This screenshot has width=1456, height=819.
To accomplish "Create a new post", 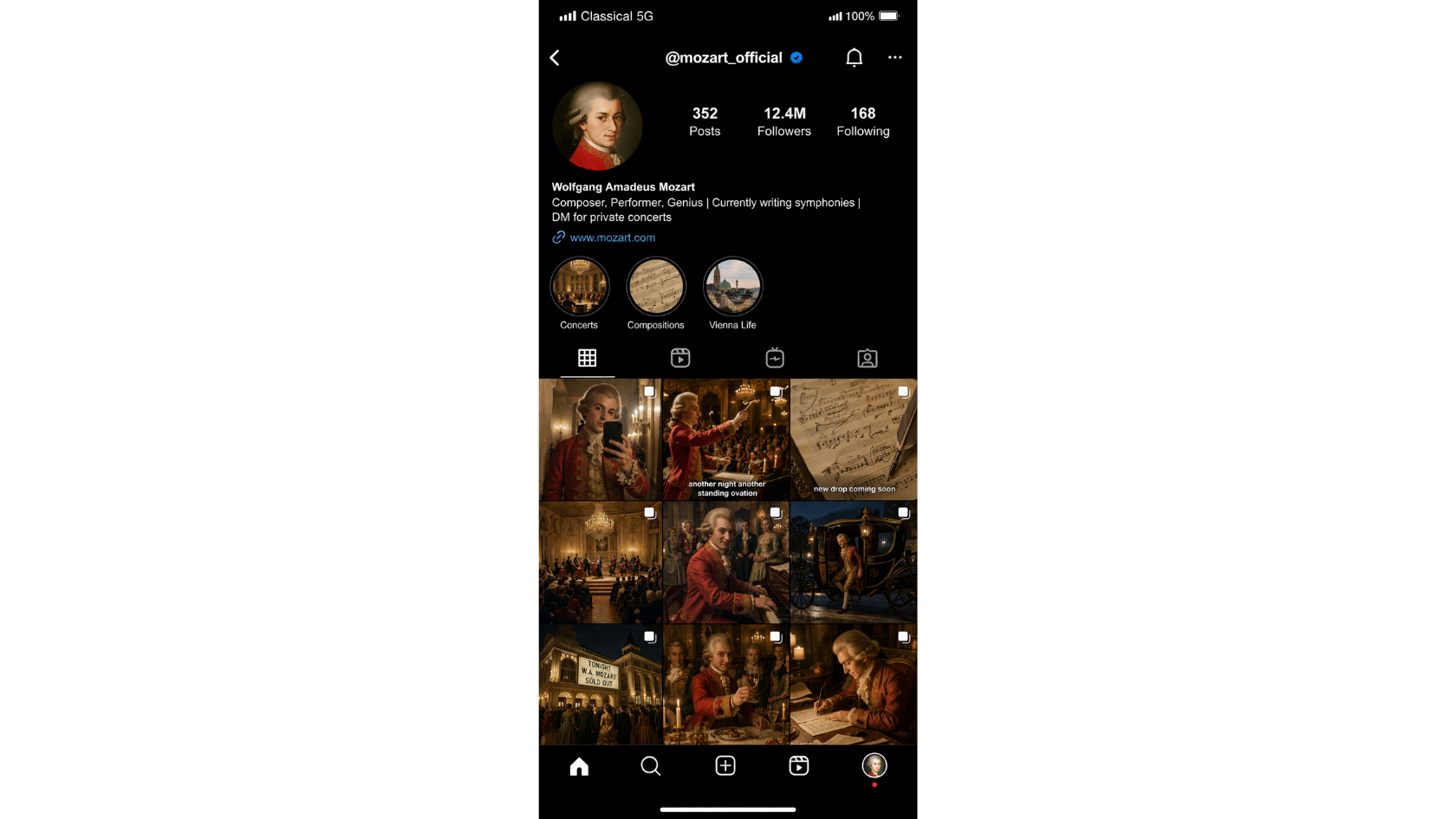I will (725, 766).
